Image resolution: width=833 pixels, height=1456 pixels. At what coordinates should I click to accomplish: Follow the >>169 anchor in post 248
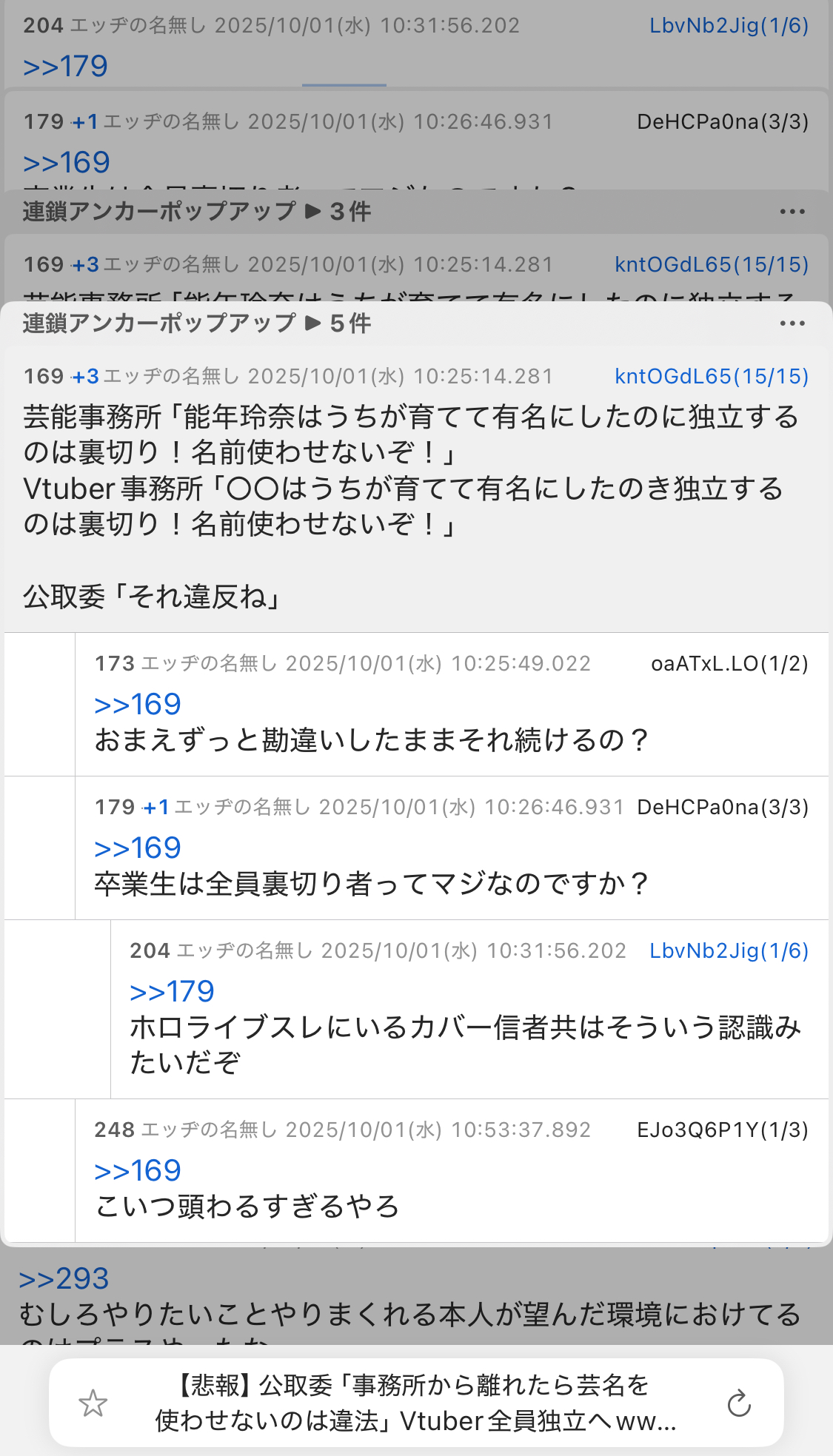tap(138, 1170)
